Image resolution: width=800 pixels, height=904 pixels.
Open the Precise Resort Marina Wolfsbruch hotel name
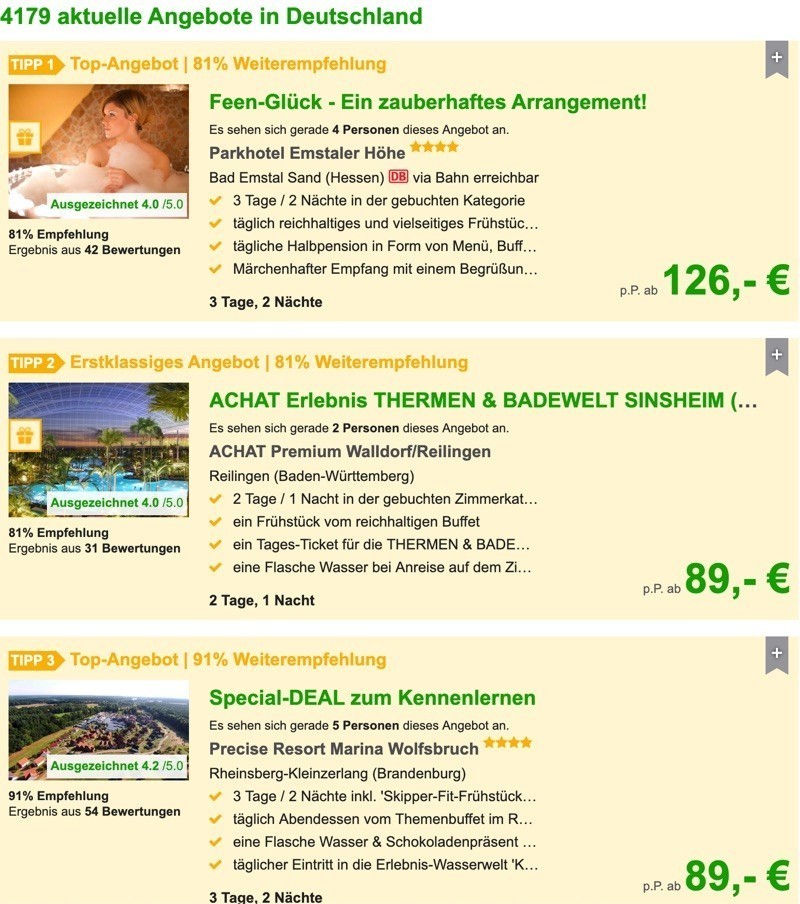click(x=344, y=749)
